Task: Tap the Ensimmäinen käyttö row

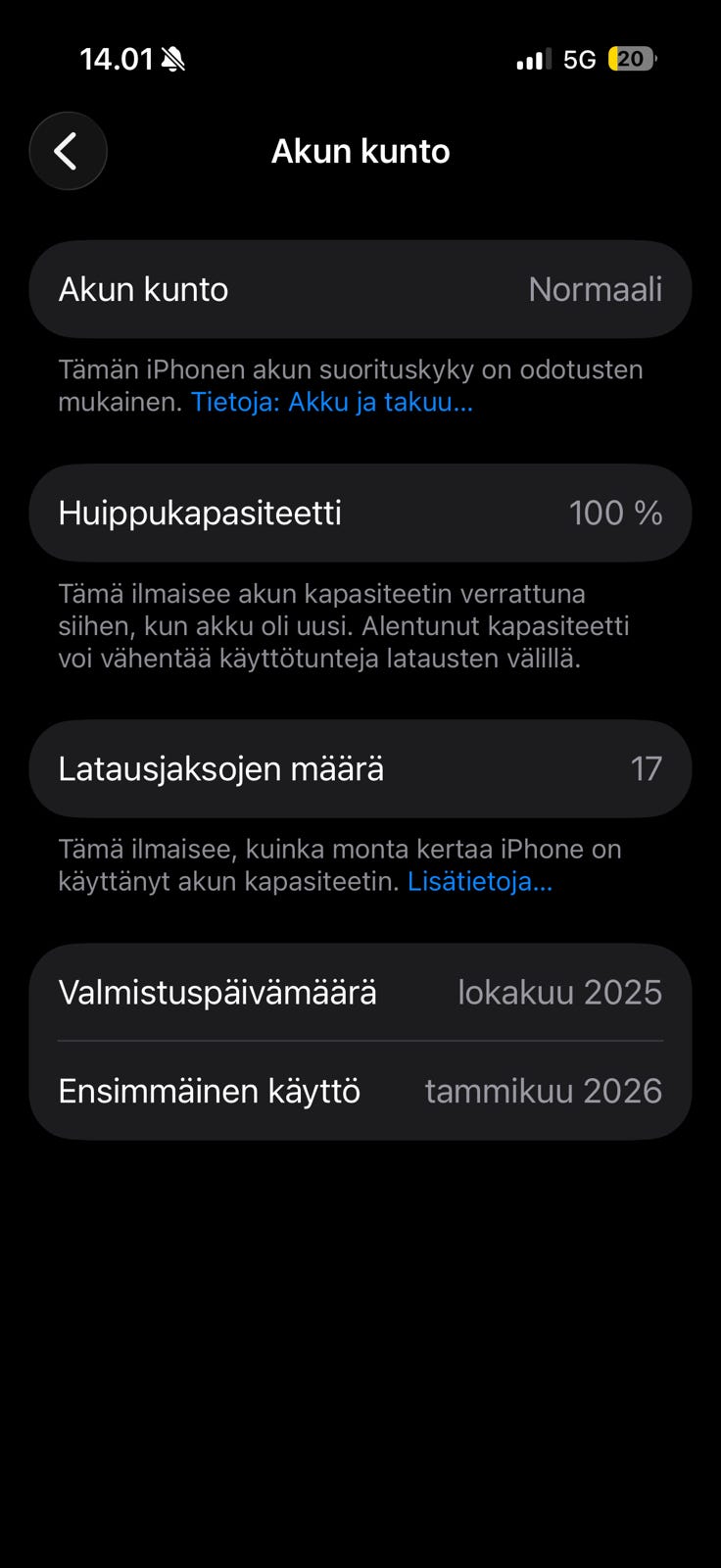Action: (x=360, y=1091)
